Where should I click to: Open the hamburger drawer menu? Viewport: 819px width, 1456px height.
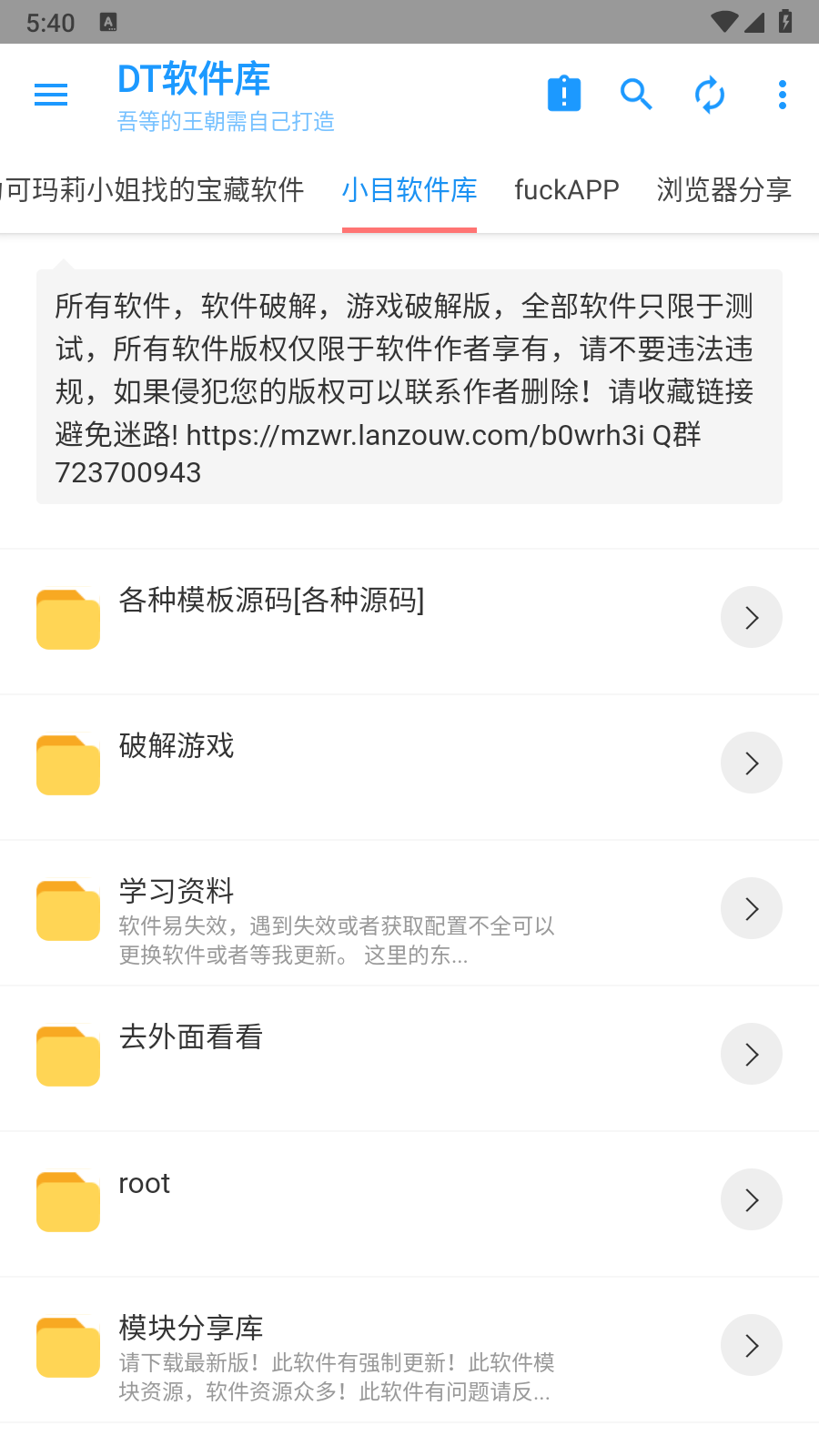(x=51, y=95)
